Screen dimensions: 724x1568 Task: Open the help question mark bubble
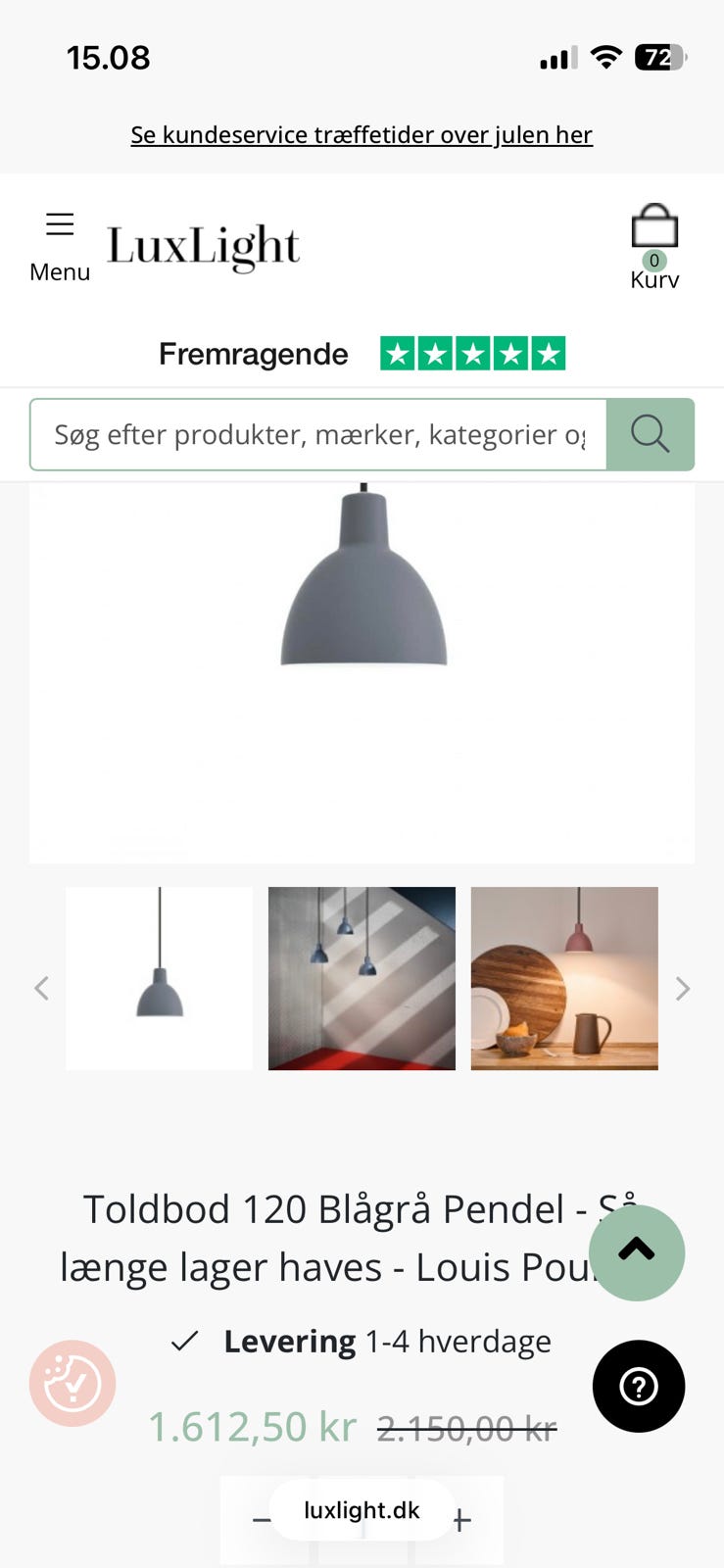point(638,1386)
